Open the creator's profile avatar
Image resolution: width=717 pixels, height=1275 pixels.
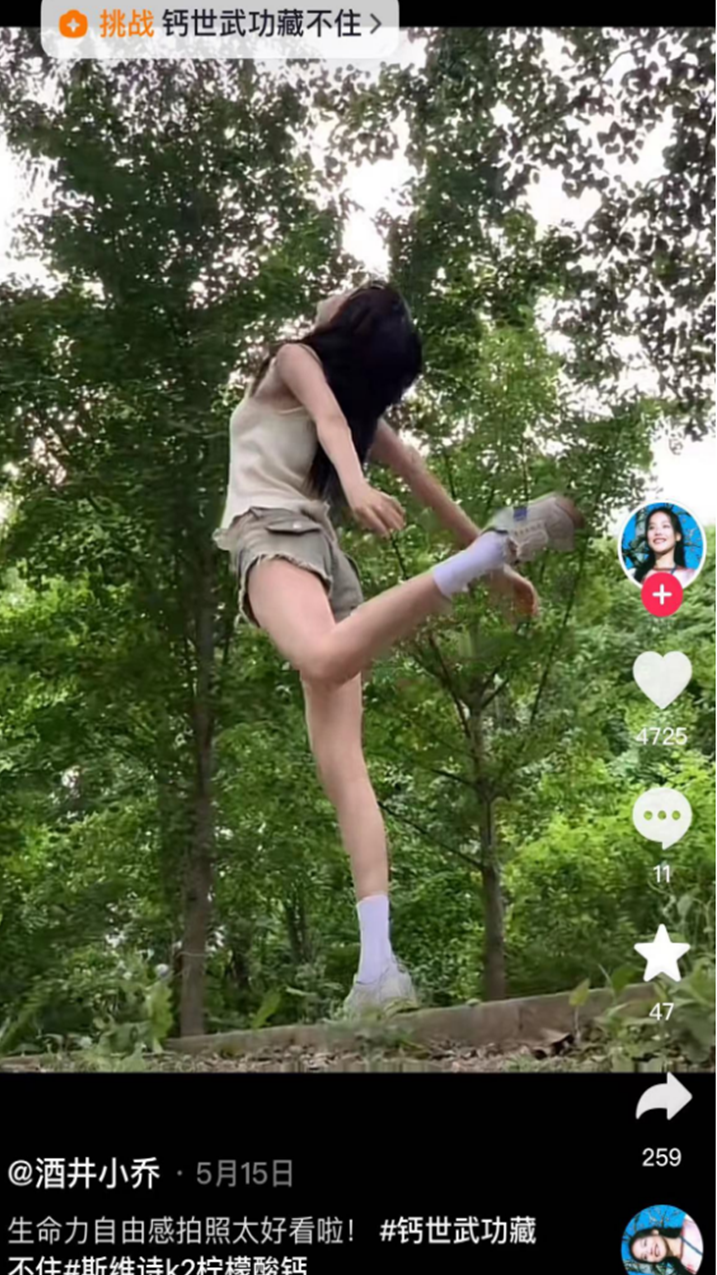661,543
